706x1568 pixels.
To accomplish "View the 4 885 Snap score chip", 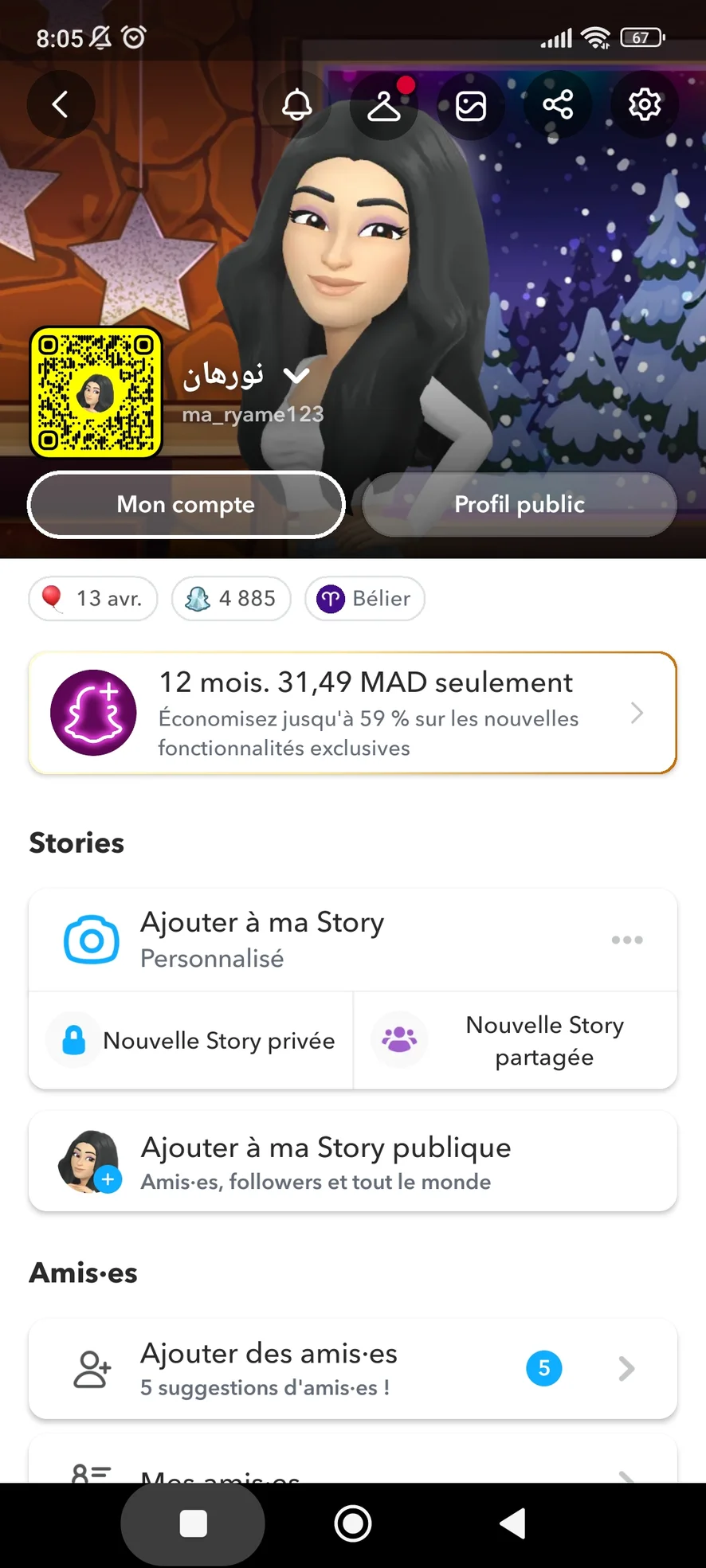I will point(231,598).
